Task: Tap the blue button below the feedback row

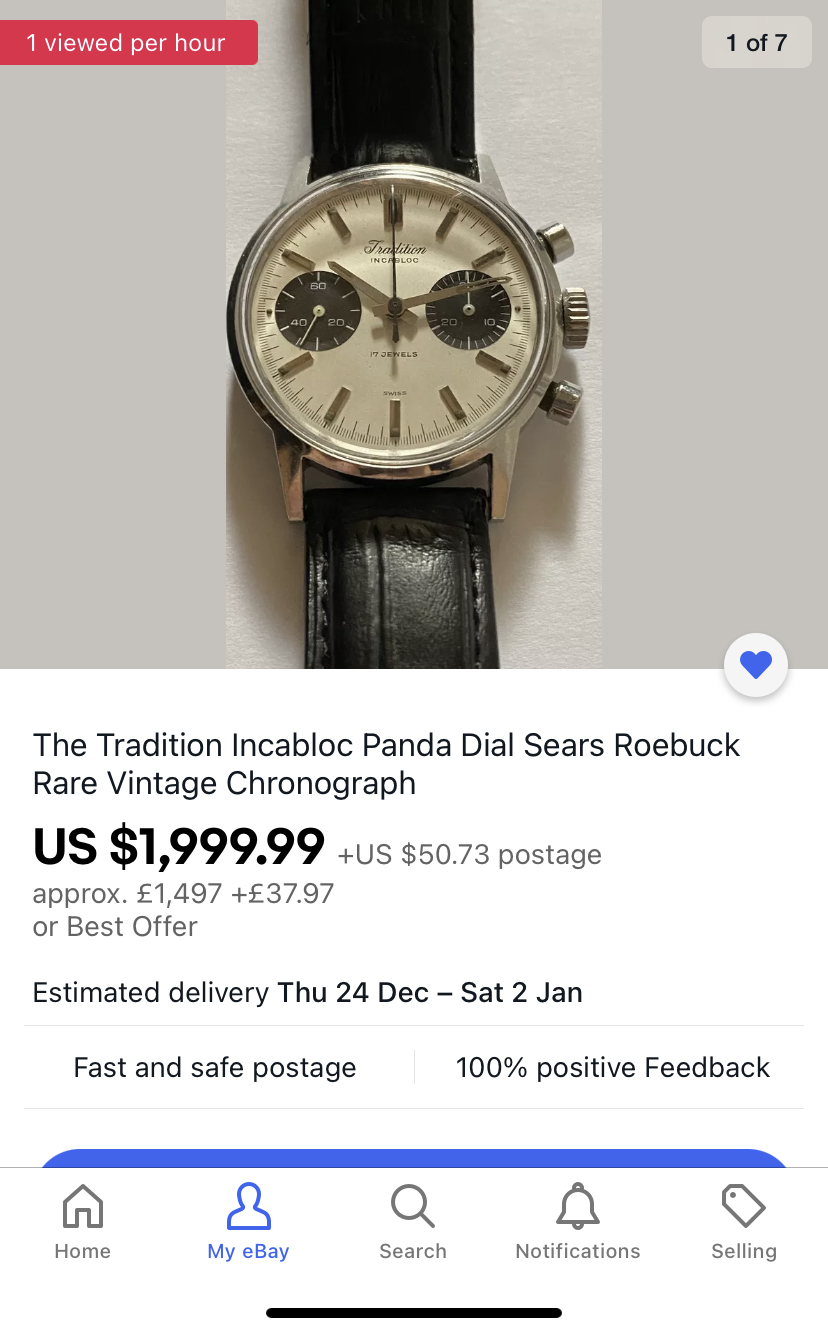Action: 413,1158
